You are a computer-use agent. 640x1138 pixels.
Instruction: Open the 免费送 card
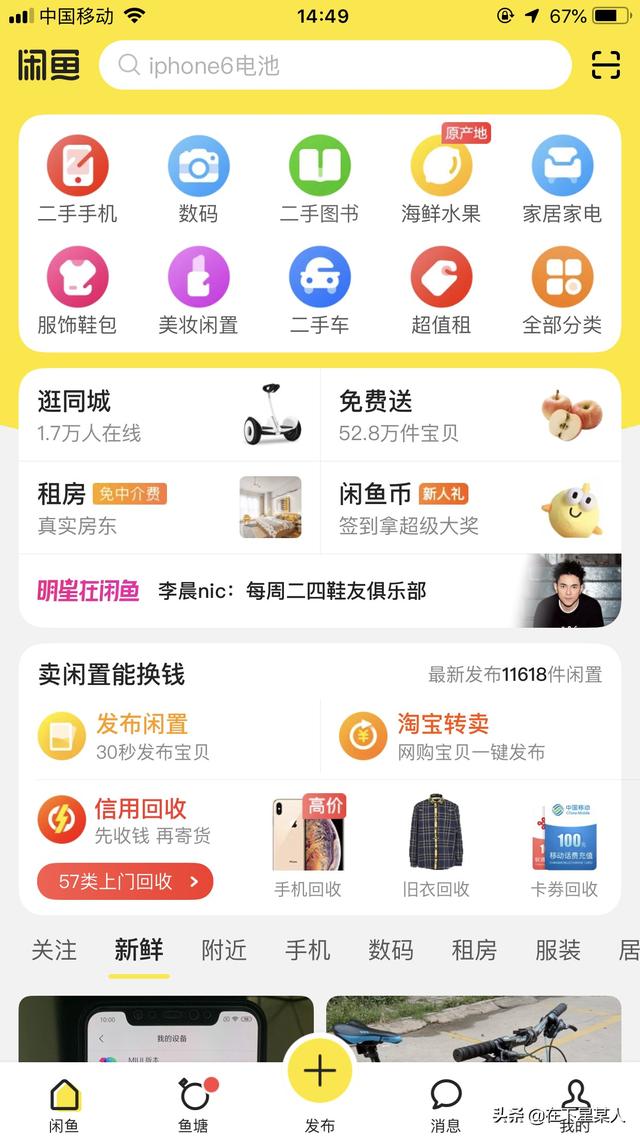point(470,415)
